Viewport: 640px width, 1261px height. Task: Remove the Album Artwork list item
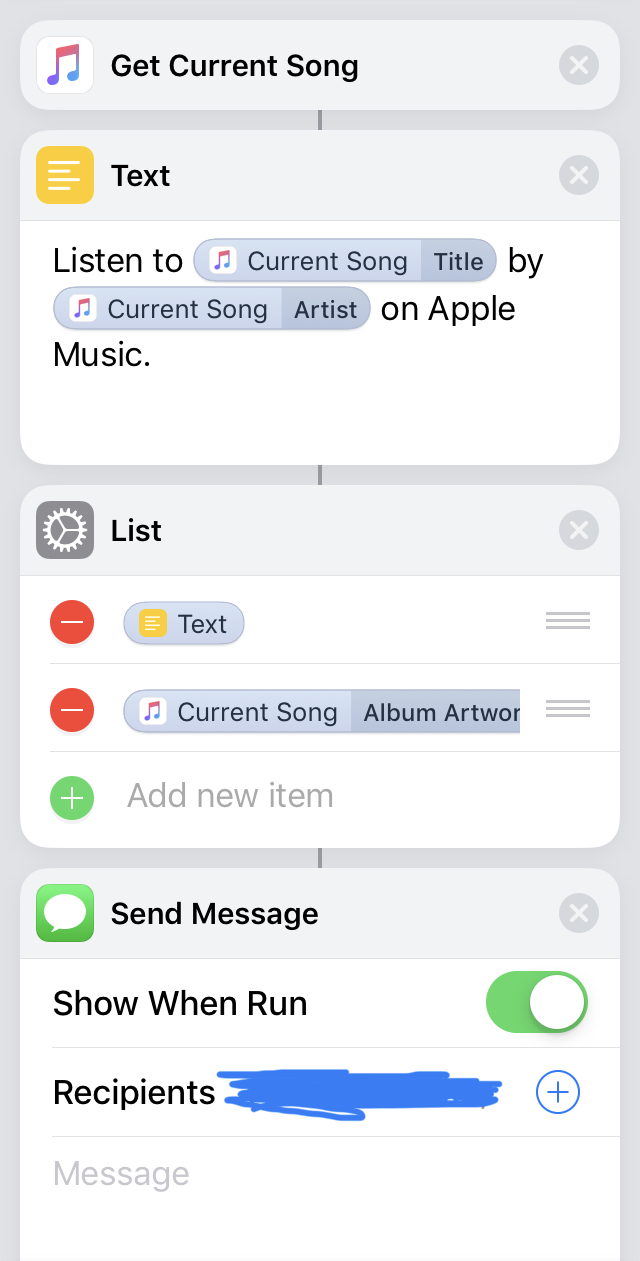(x=72, y=711)
